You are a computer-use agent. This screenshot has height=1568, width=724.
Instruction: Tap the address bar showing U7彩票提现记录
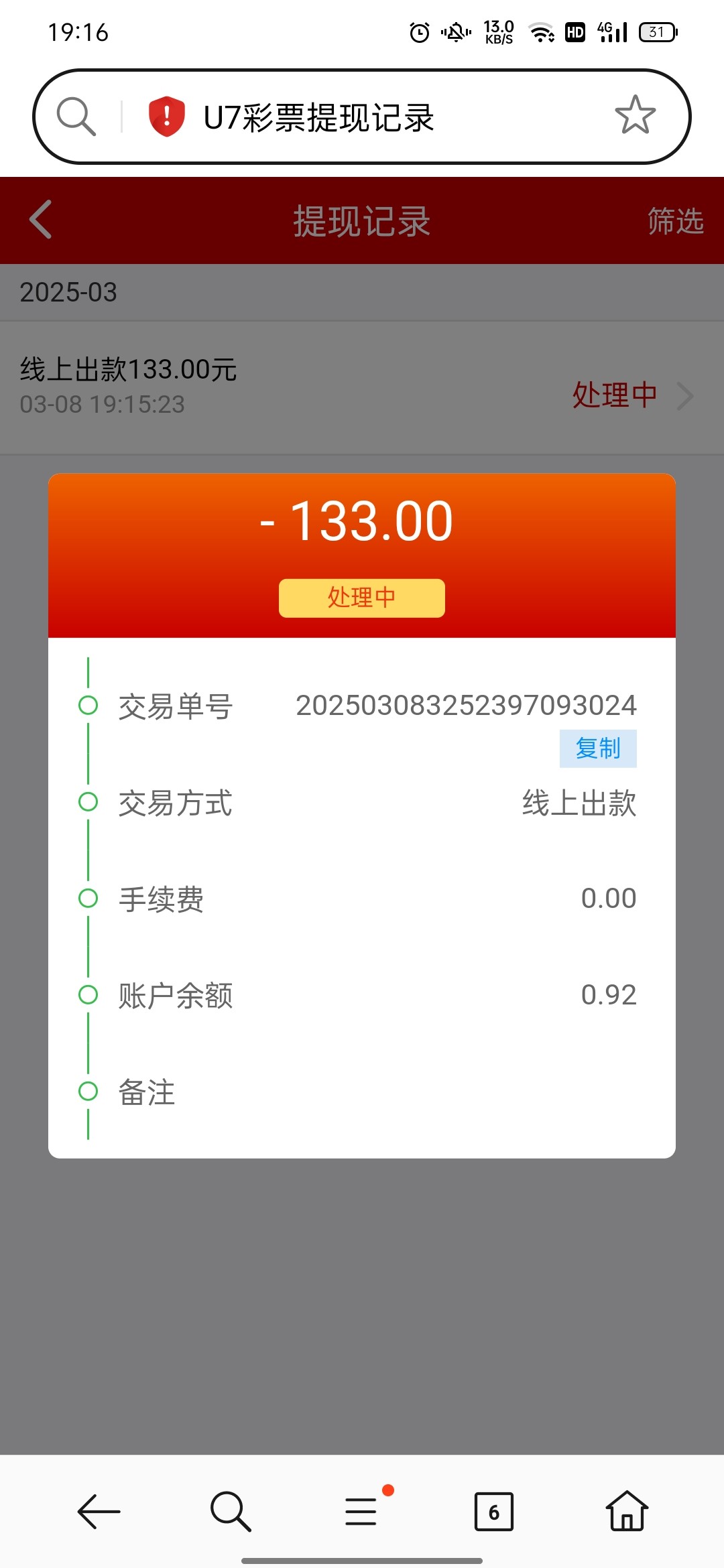click(362, 117)
